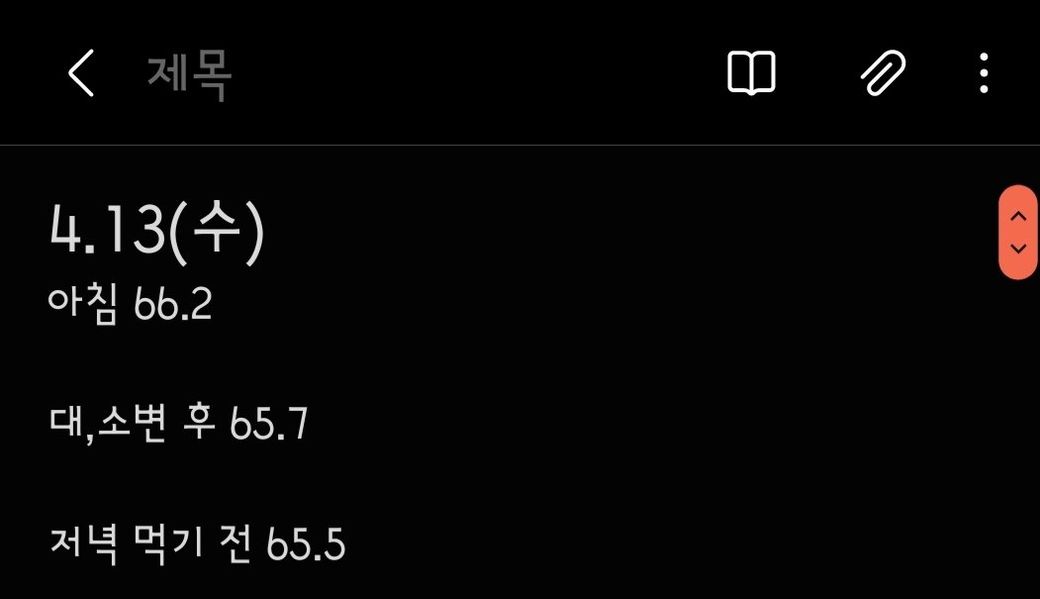
Task: Go back using the back arrow
Action: 80,74
